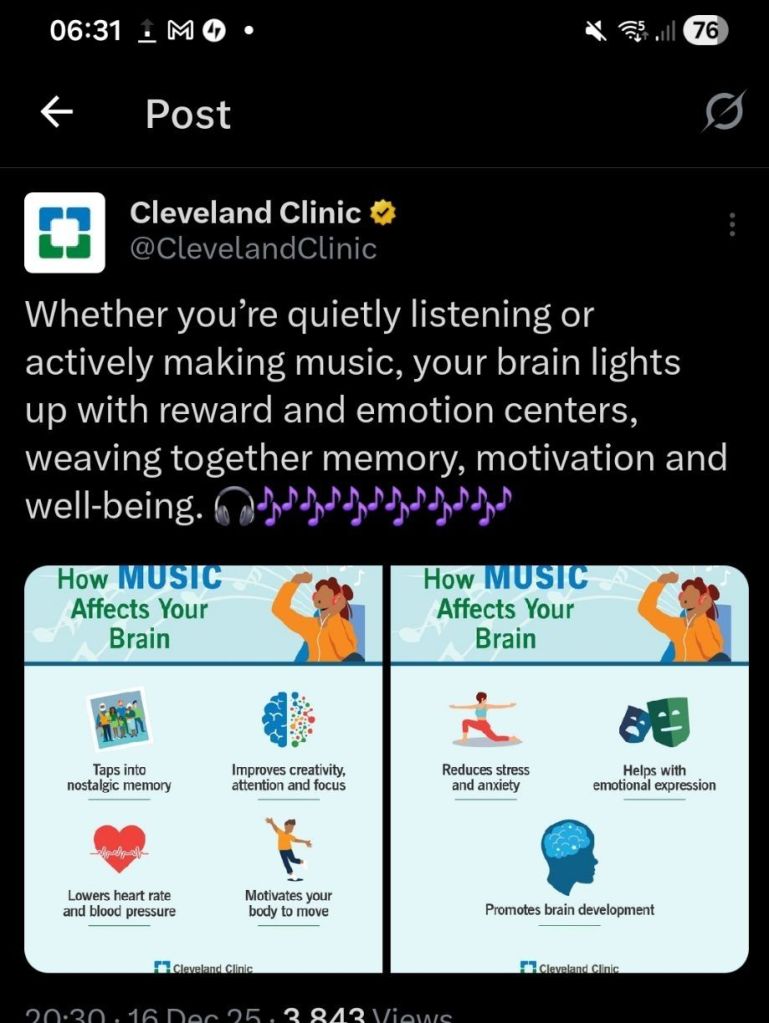Open Cleveland Clinic's profile picture
This screenshot has width=769, height=1023.
pyautogui.click(x=65, y=233)
